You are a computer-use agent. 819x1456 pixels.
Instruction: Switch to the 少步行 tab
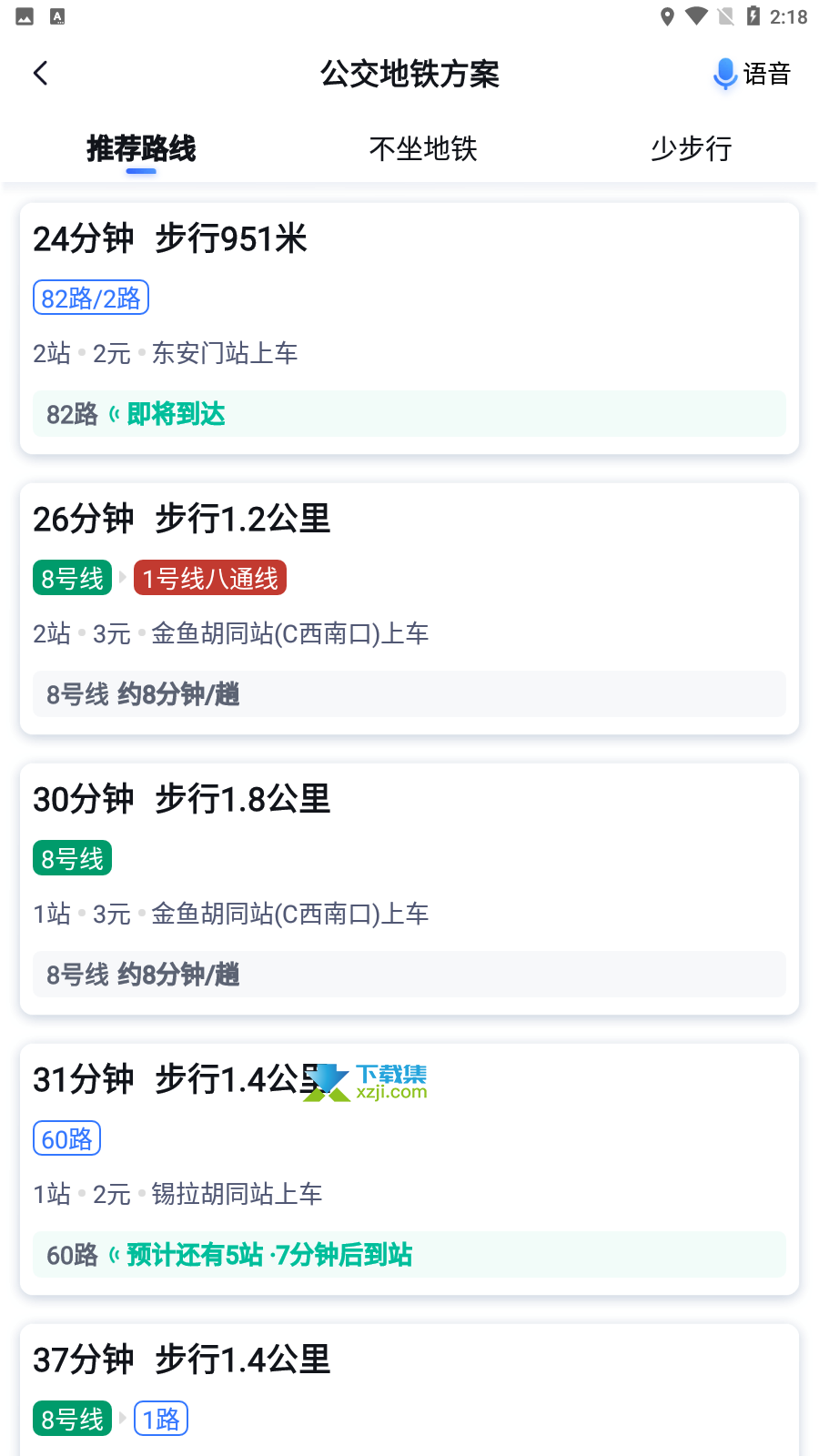(692, 148)
